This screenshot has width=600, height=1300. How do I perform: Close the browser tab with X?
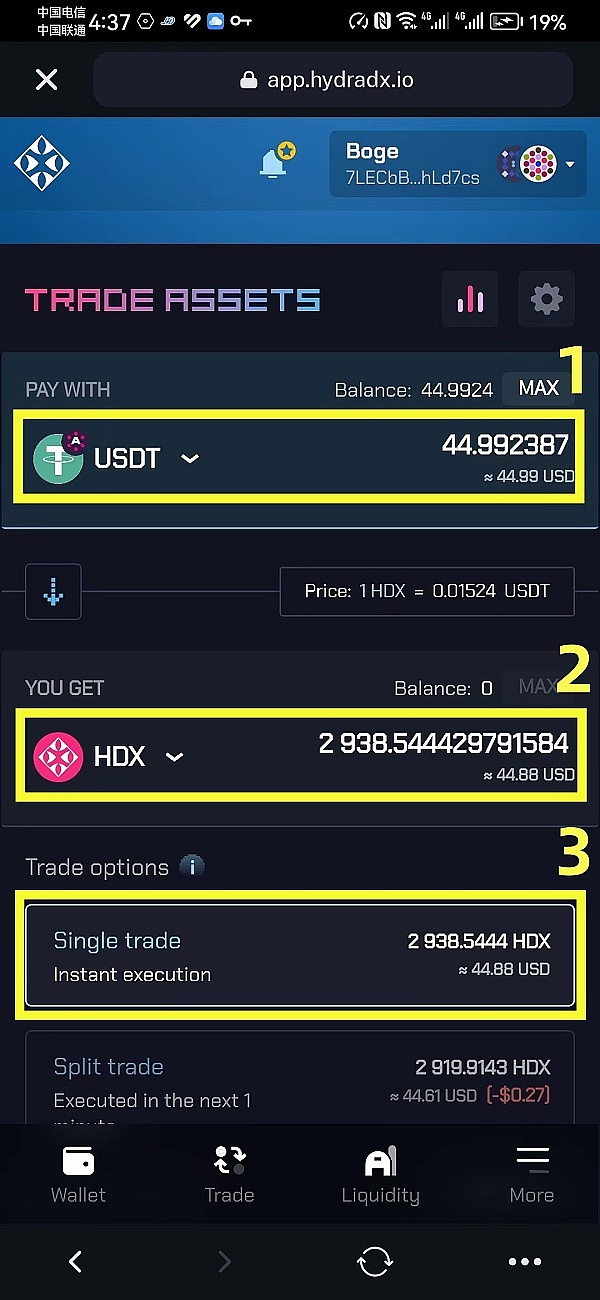point(46,80)
